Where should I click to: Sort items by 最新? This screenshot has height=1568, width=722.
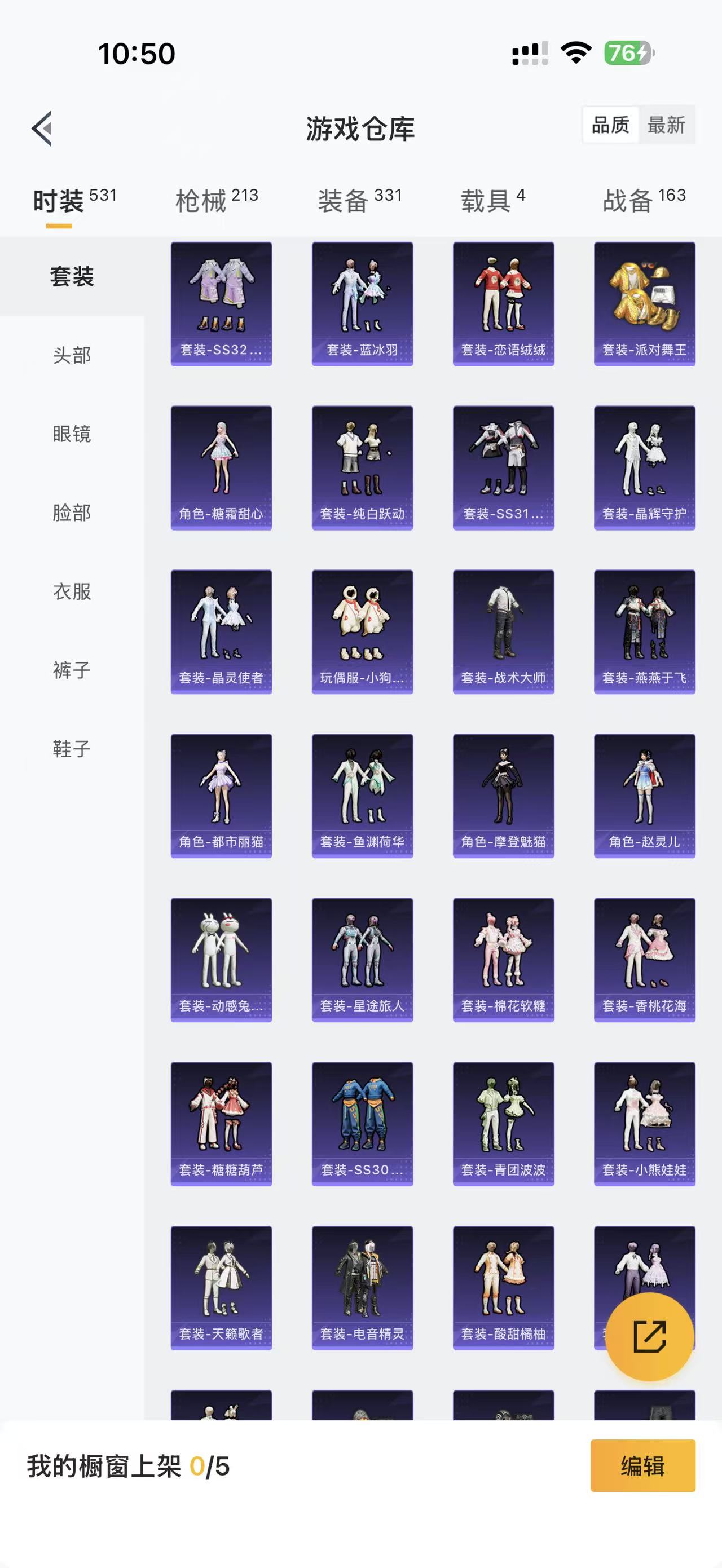tap(666, 125)
